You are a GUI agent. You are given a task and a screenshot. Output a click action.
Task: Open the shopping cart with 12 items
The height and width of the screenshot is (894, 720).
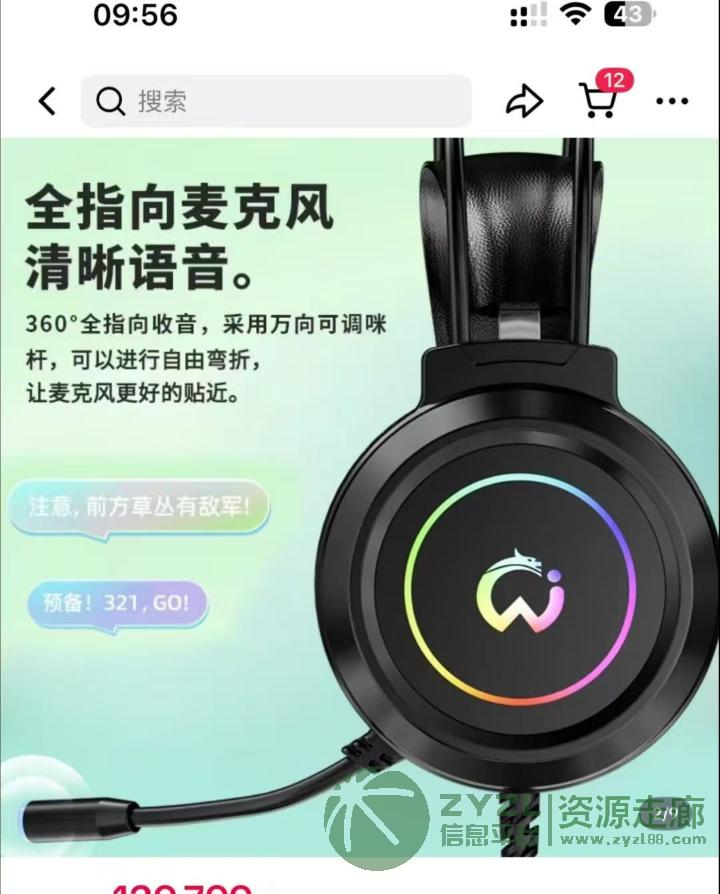pos(599,99)
